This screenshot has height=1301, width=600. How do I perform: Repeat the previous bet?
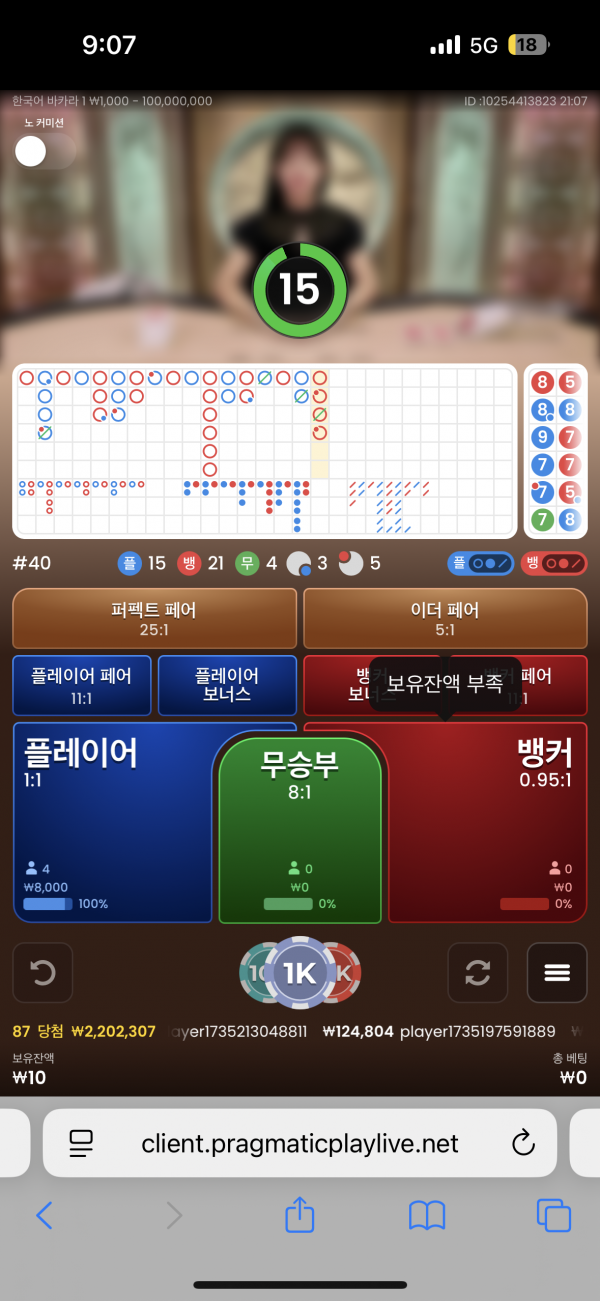[477, 972]
